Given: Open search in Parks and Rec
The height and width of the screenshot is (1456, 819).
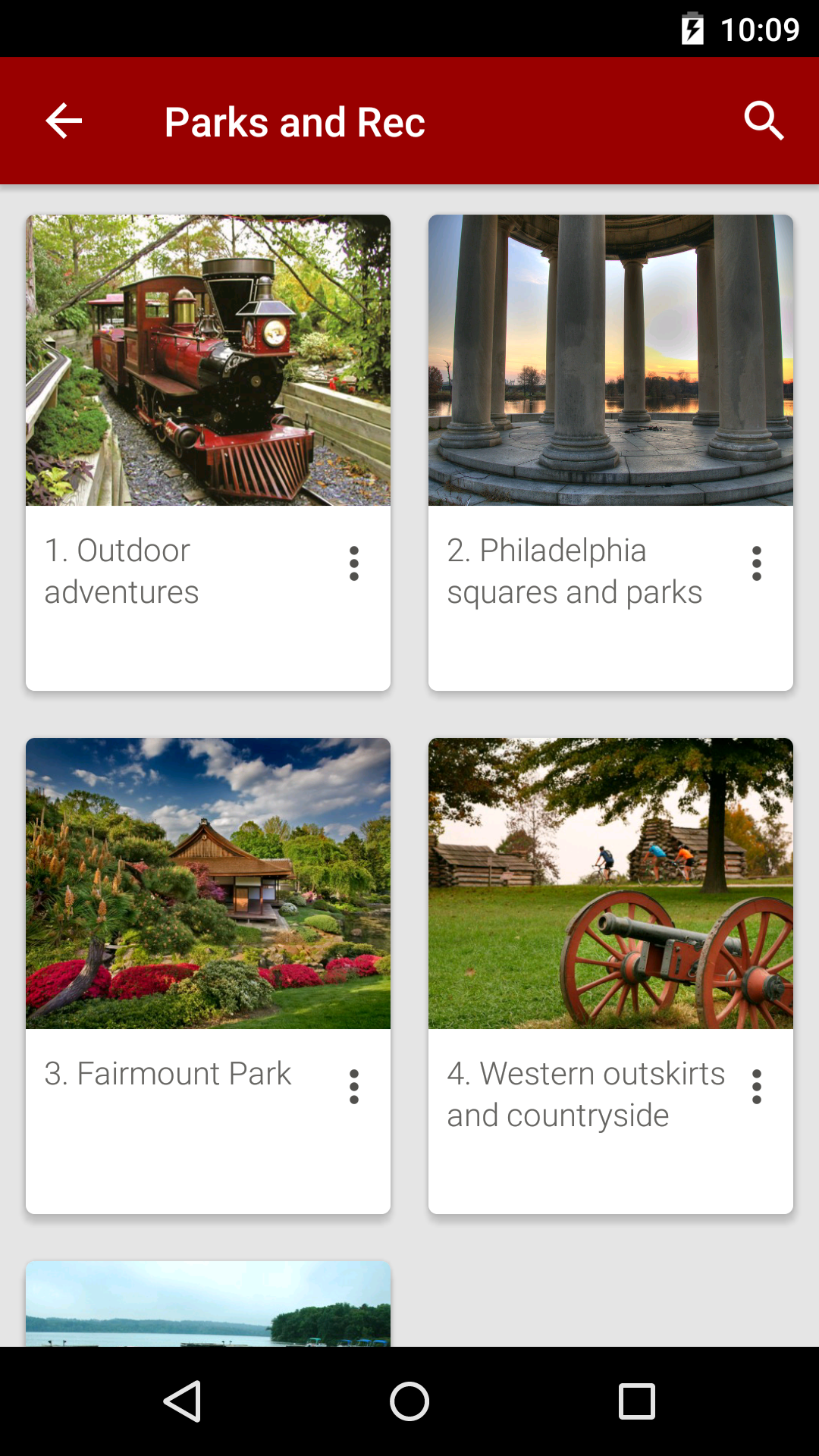Looking at the screenshot, I should (x=763, y=121).
